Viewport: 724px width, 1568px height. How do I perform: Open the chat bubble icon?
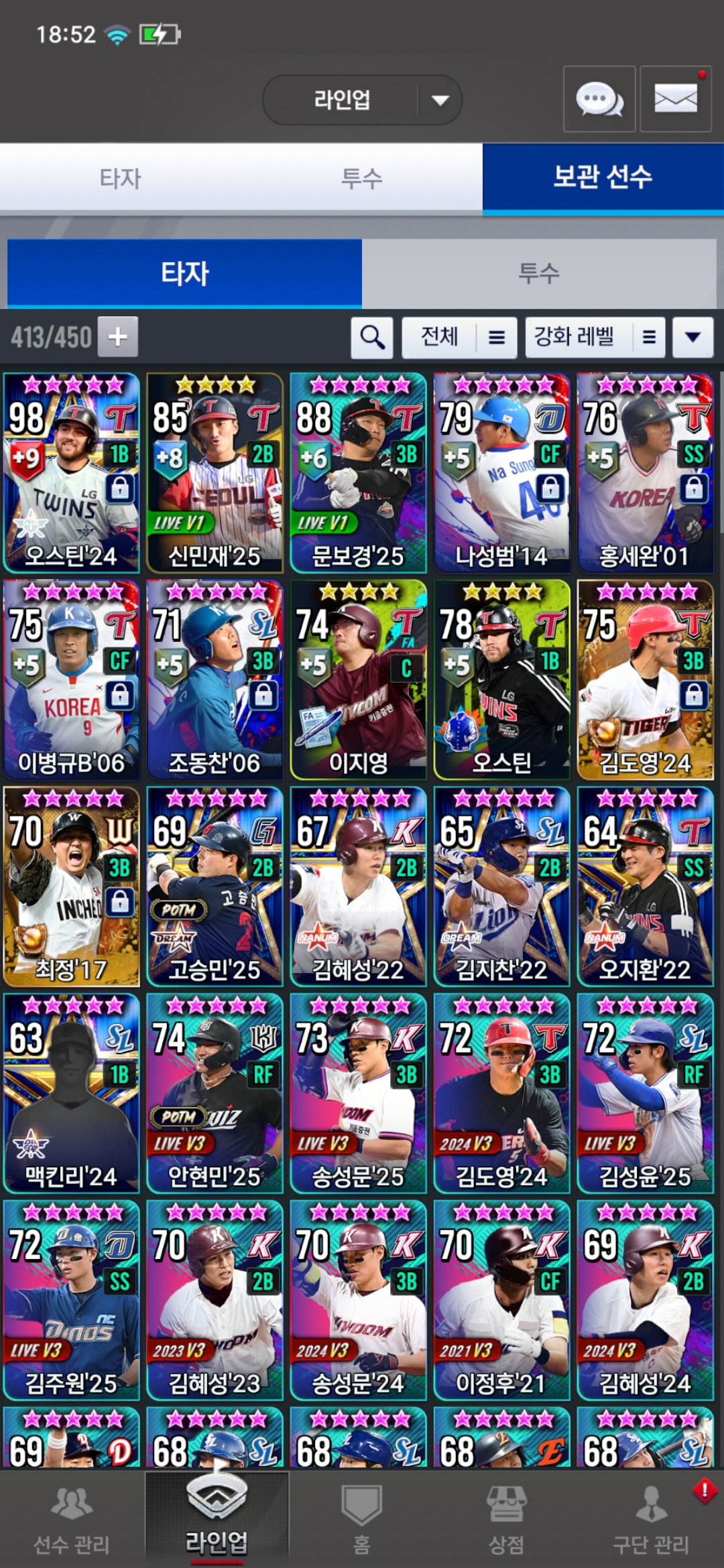(599, 99)
